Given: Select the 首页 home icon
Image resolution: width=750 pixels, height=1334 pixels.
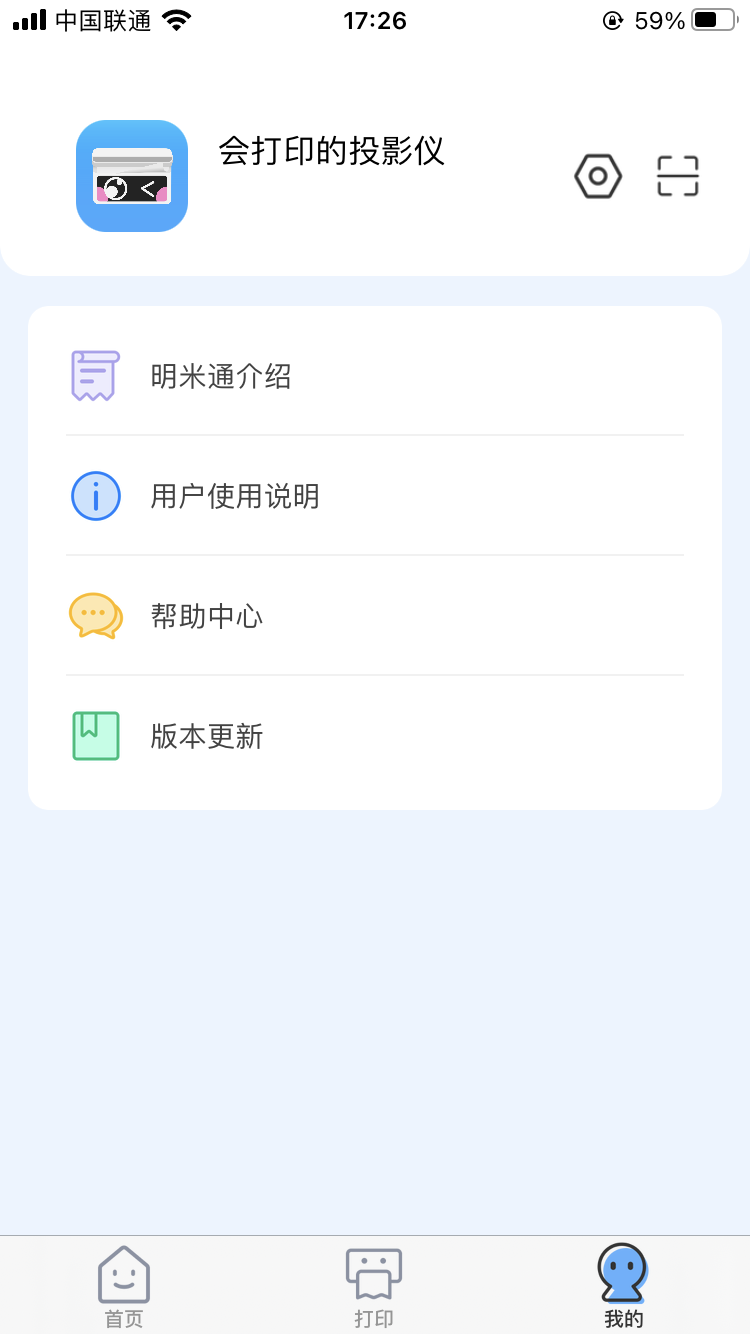Looking at the screenshot, I should coord(123,1275).
